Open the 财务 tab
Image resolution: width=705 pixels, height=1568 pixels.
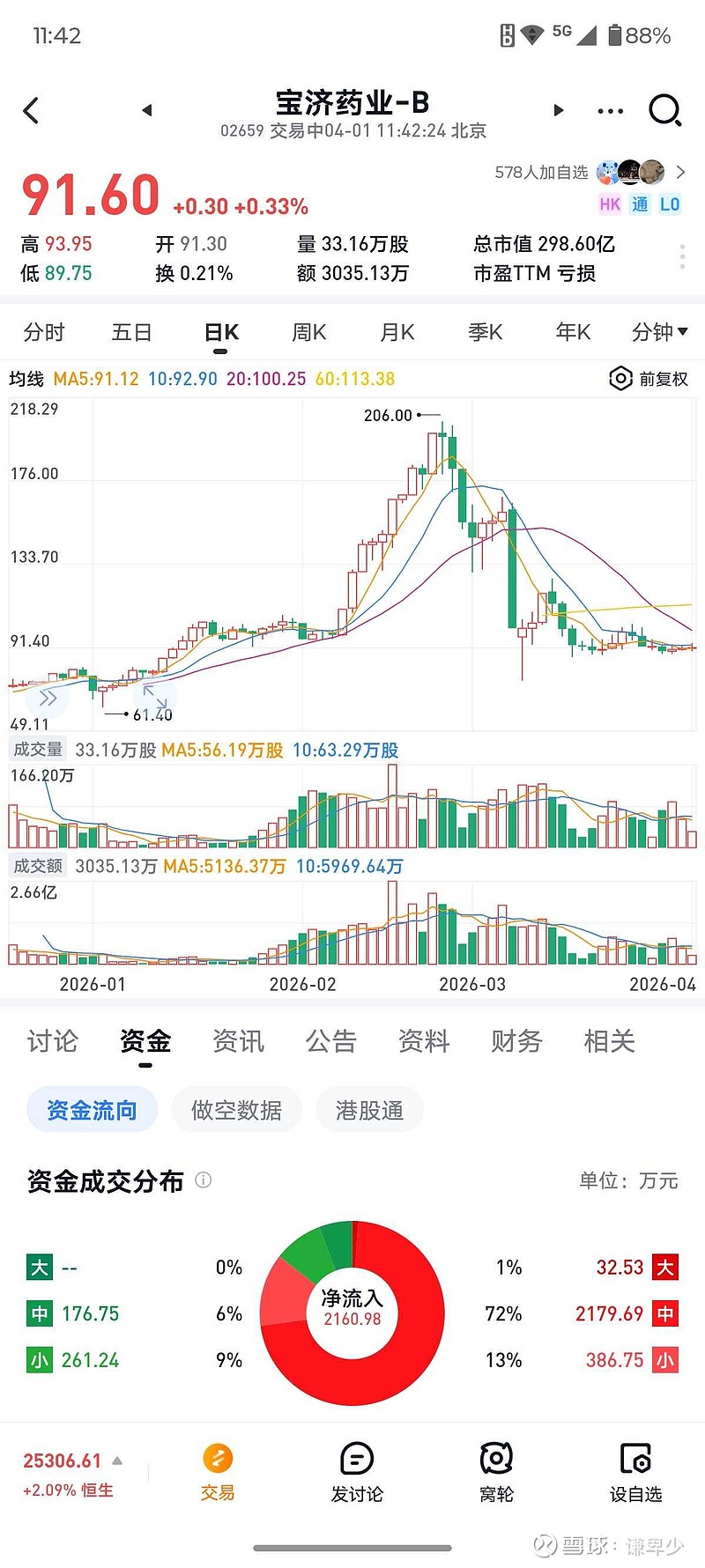pos(516,1041)
